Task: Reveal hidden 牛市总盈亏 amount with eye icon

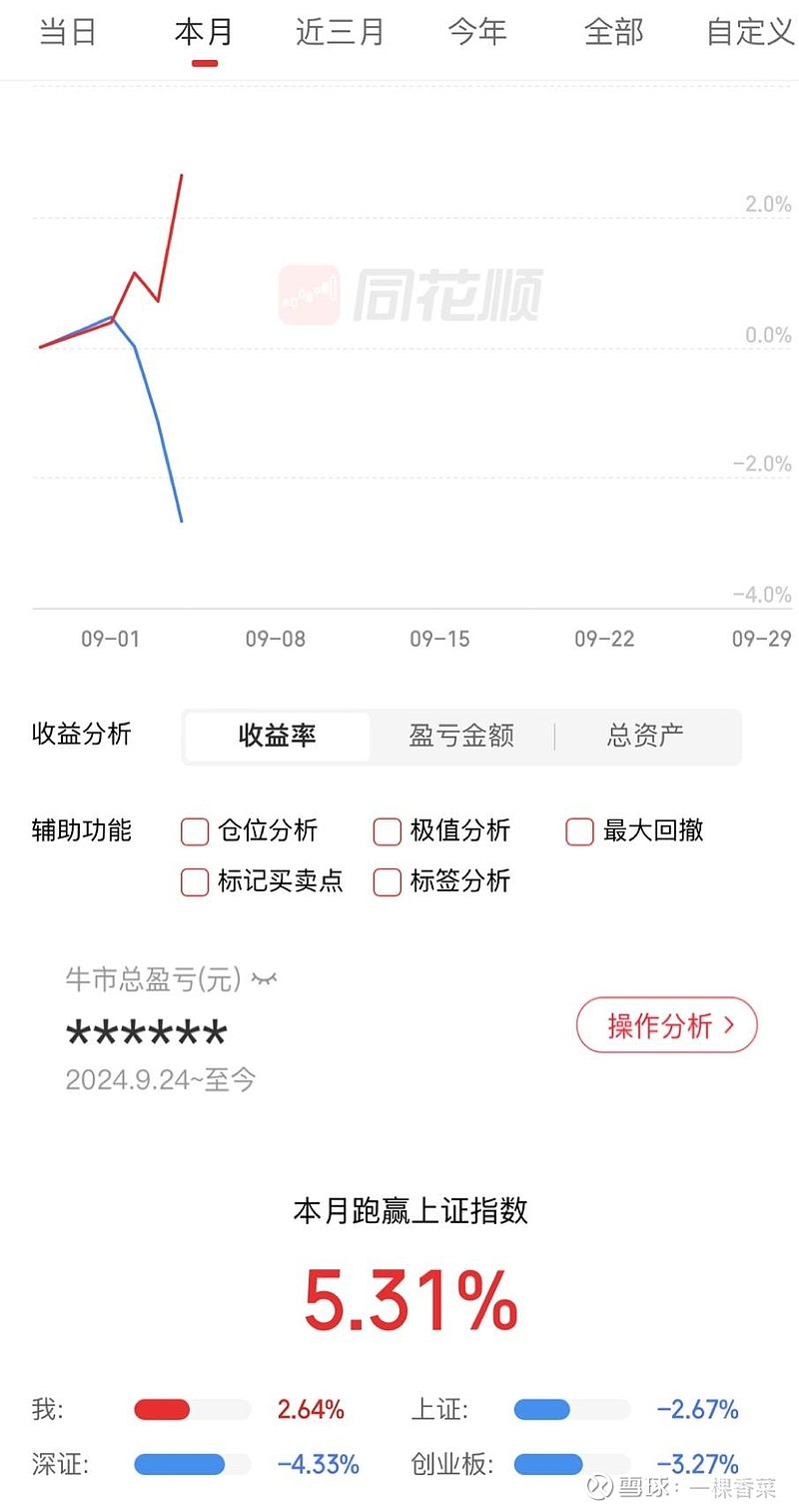Action: pos(264,978)
